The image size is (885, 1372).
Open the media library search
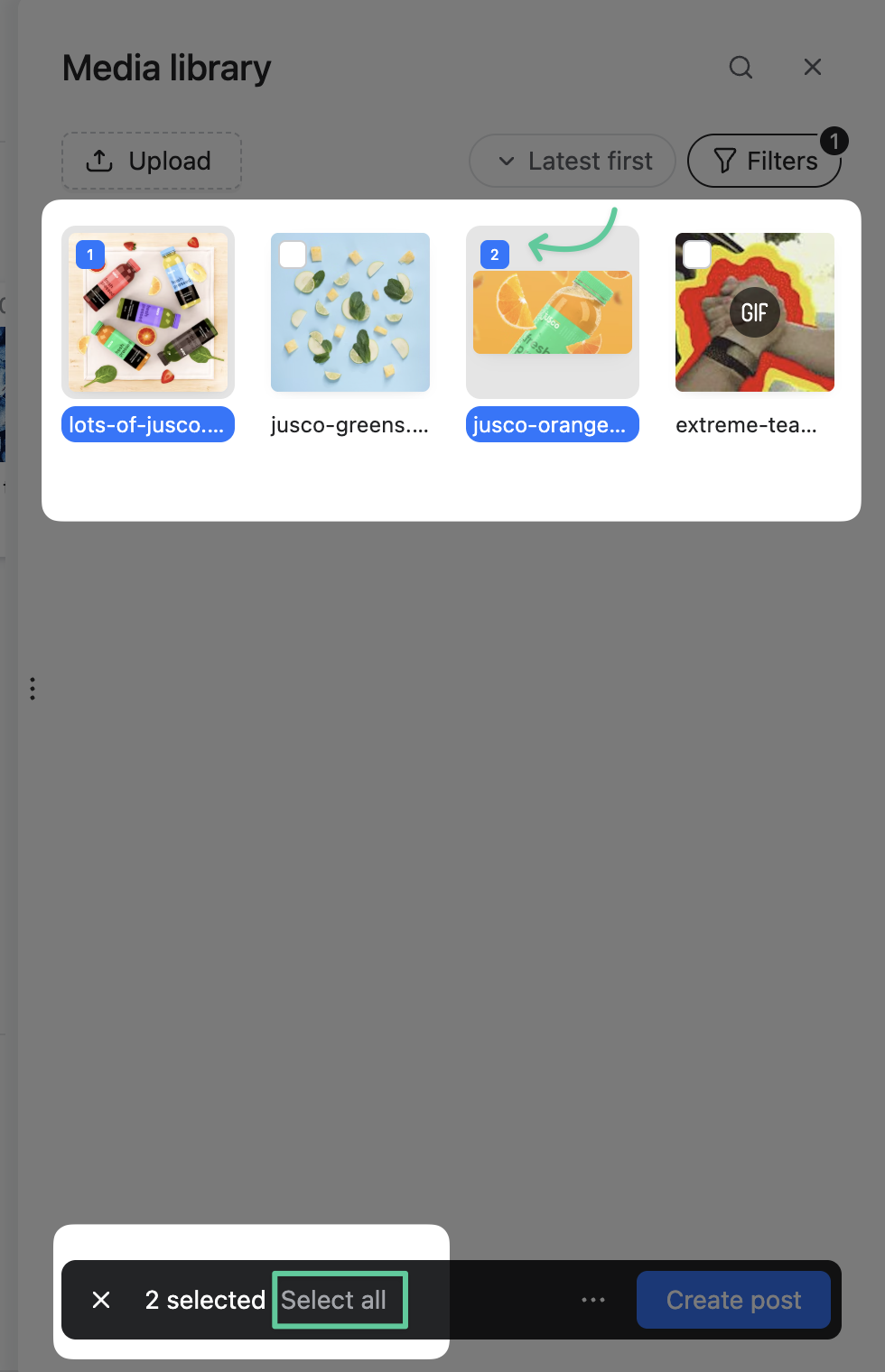pos(741,68)
